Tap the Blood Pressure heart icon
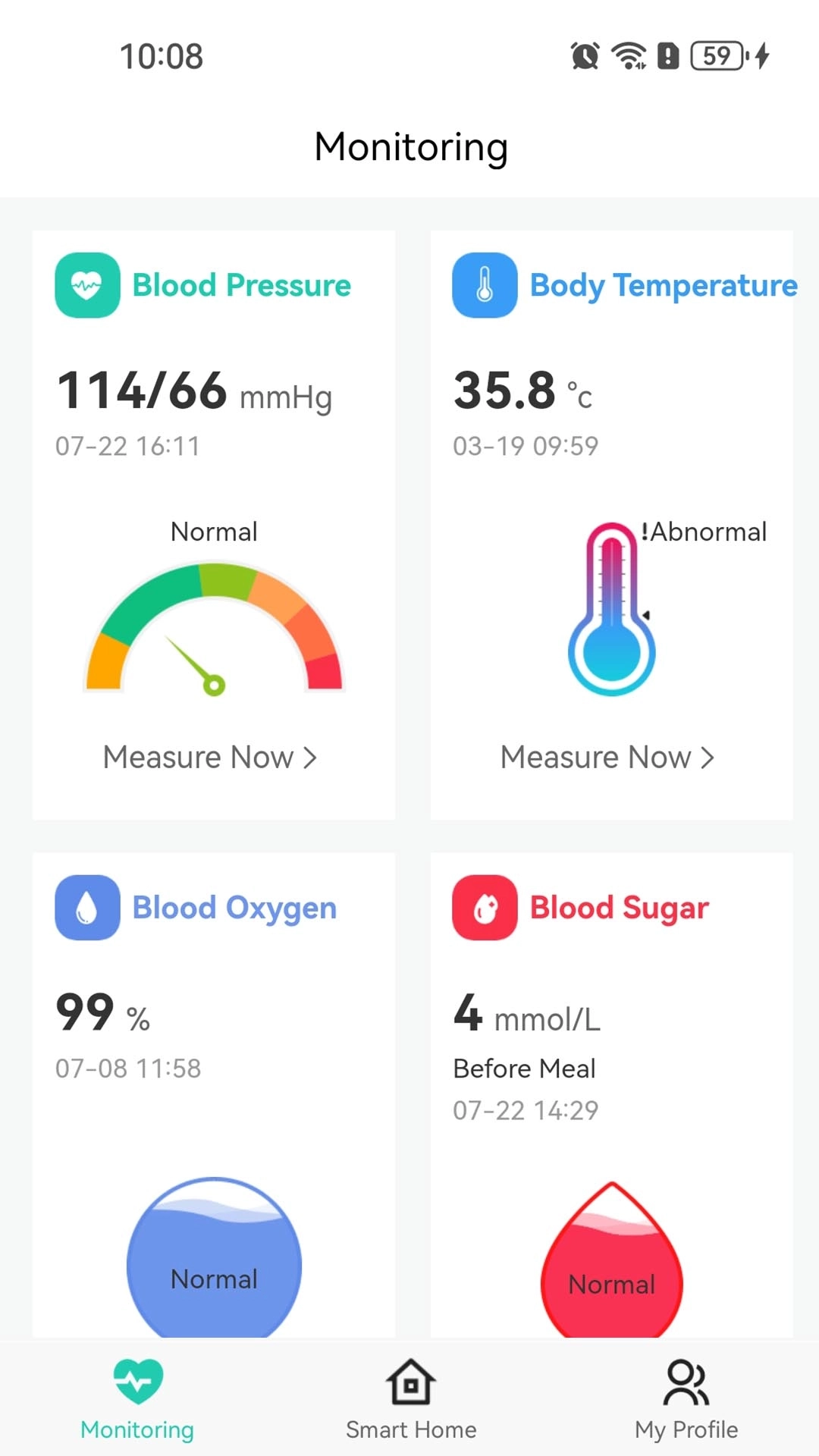The image size is (819, 1456). pyautogui.click(x=87, y=286)
